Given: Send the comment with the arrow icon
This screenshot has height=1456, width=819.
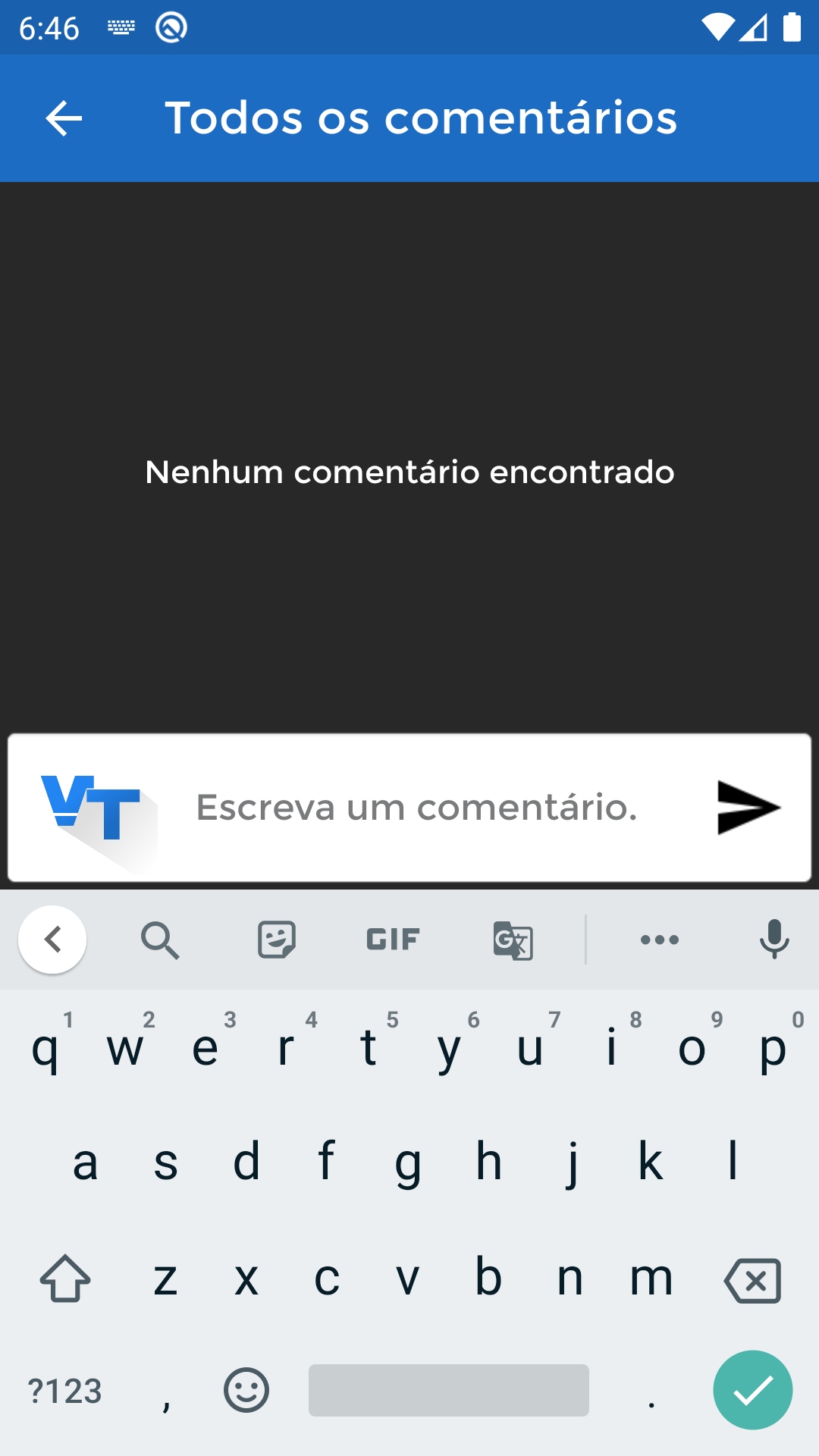Looking at the screenshot, I should click(x=748, y=808).
